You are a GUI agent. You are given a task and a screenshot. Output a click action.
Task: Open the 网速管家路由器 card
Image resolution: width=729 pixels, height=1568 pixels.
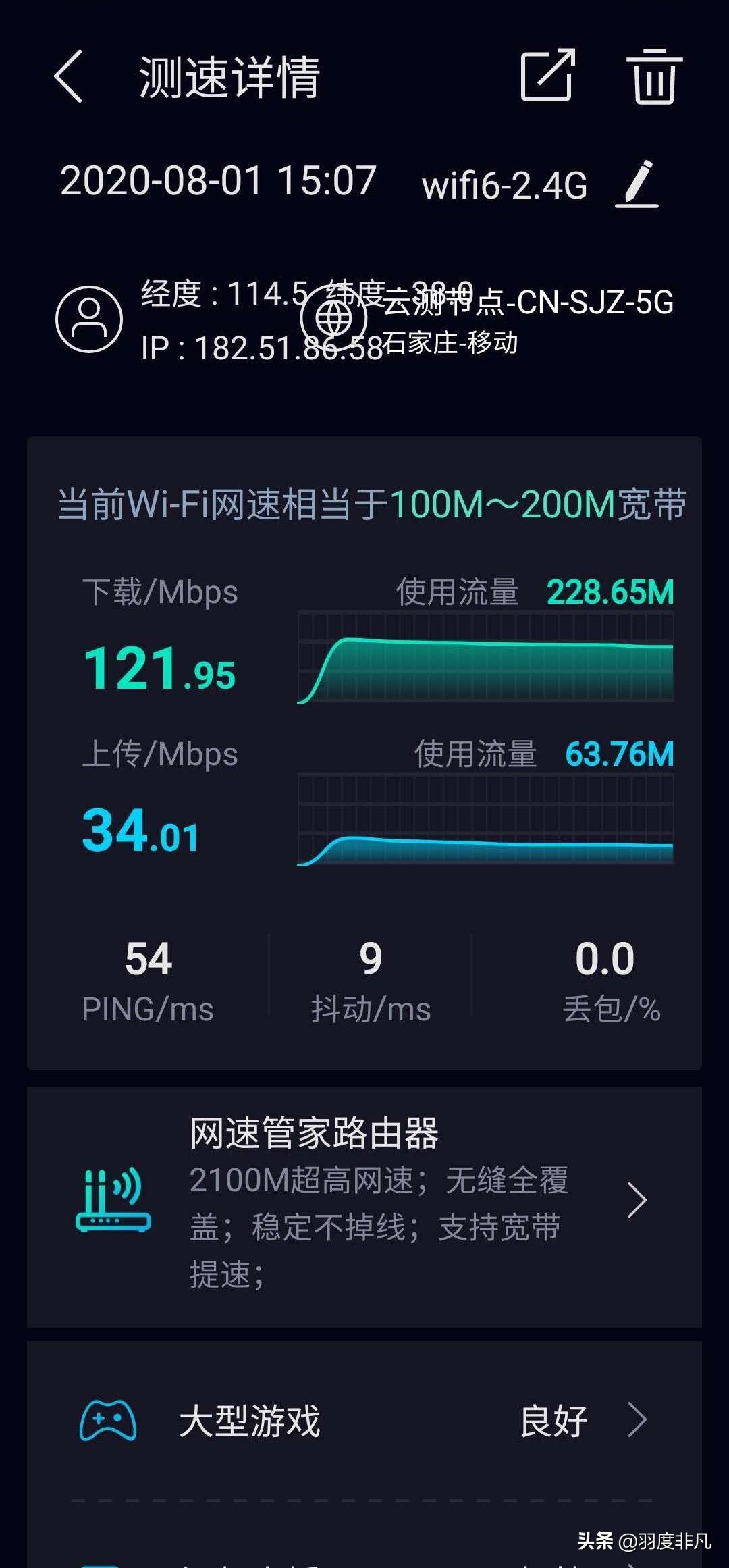364,1206
